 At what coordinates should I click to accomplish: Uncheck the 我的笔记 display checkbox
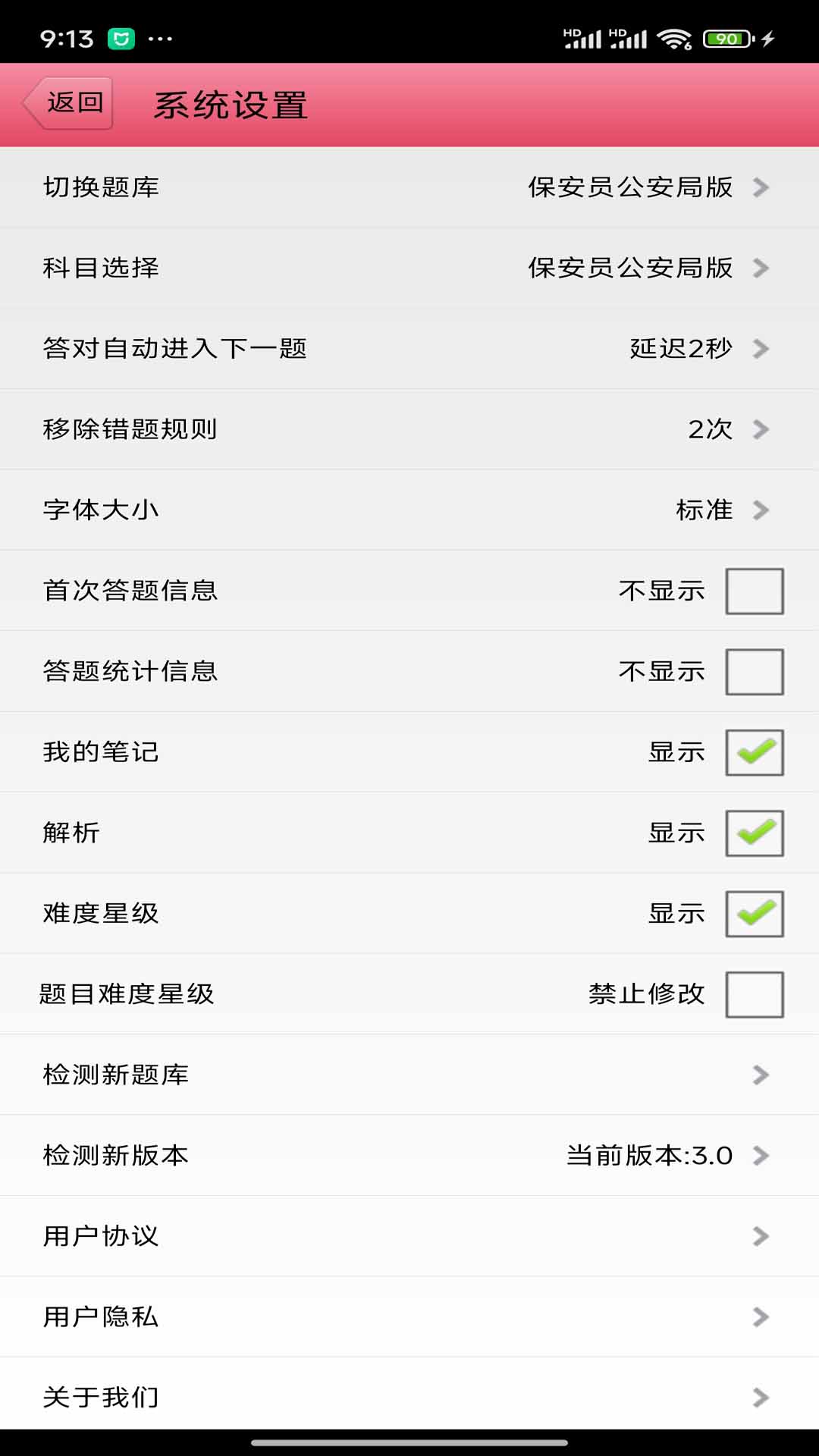[x=754, y=752]
